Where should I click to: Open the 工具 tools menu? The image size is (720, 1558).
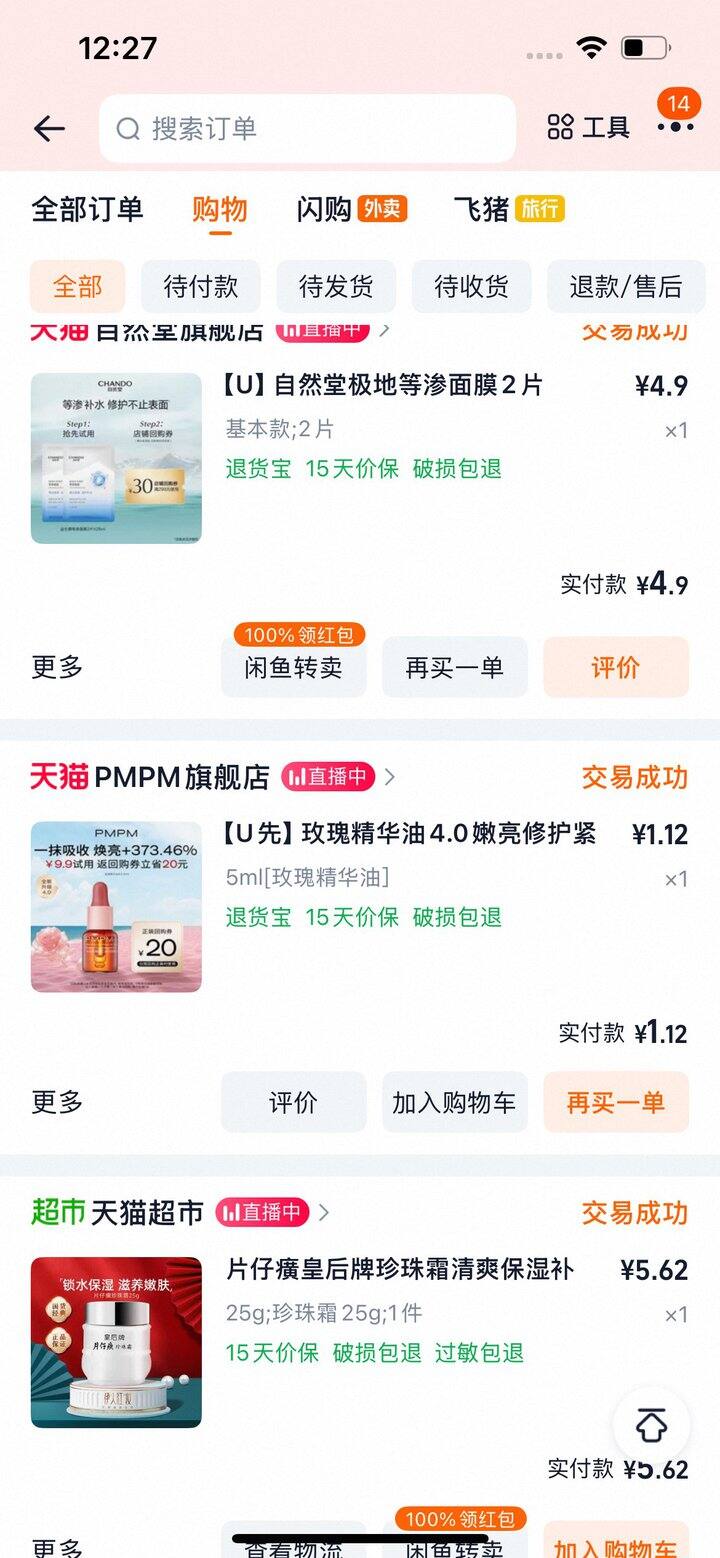point(589,127)
